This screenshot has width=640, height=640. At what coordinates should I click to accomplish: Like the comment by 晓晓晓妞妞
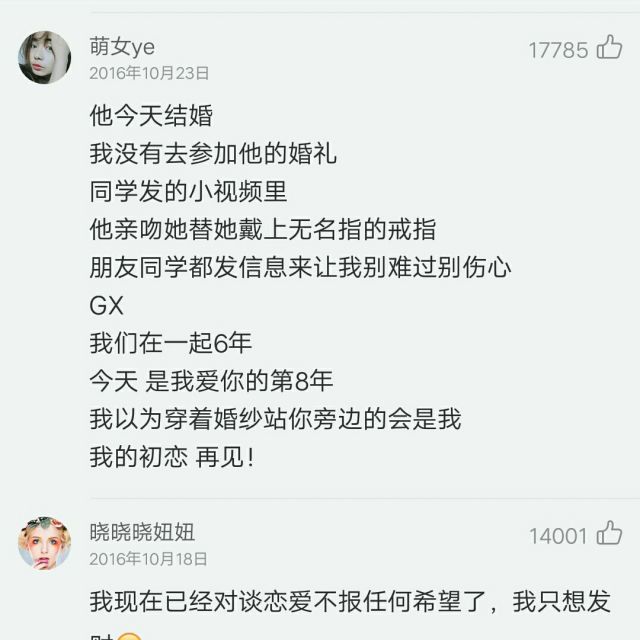(x=609, y=534)
